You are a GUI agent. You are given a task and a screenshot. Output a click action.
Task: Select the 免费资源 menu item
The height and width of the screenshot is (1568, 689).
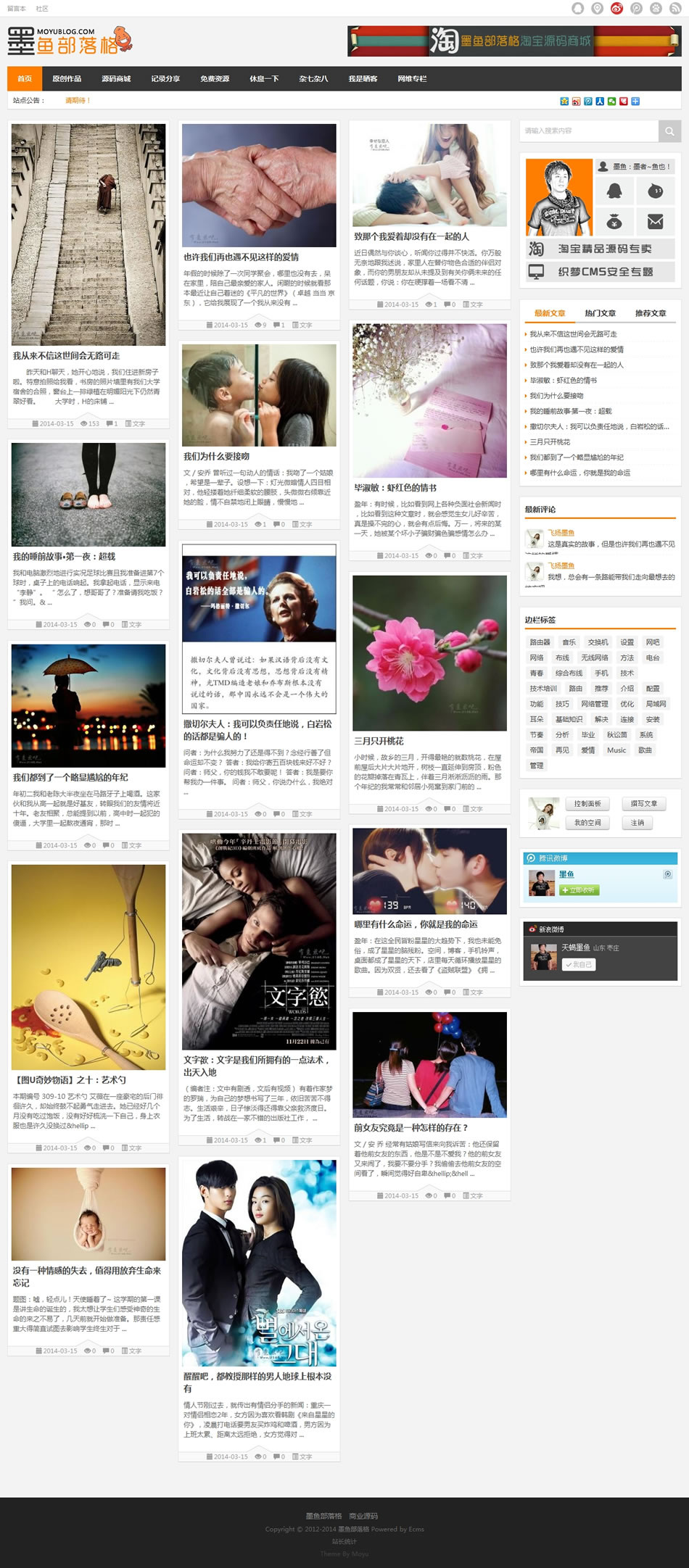pos(215,79)
